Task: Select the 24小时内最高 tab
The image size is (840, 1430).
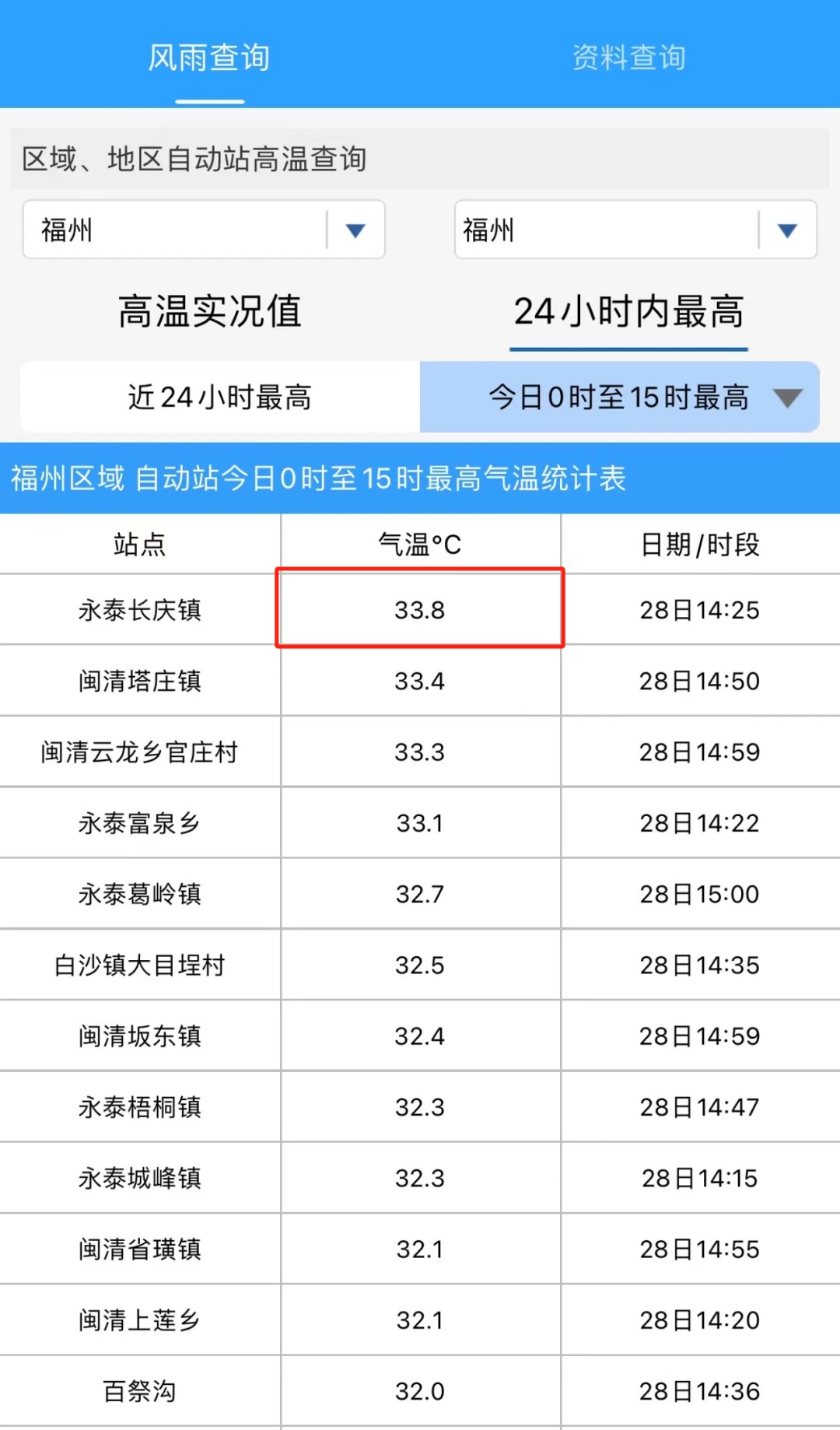Action: tap(628, 312)
